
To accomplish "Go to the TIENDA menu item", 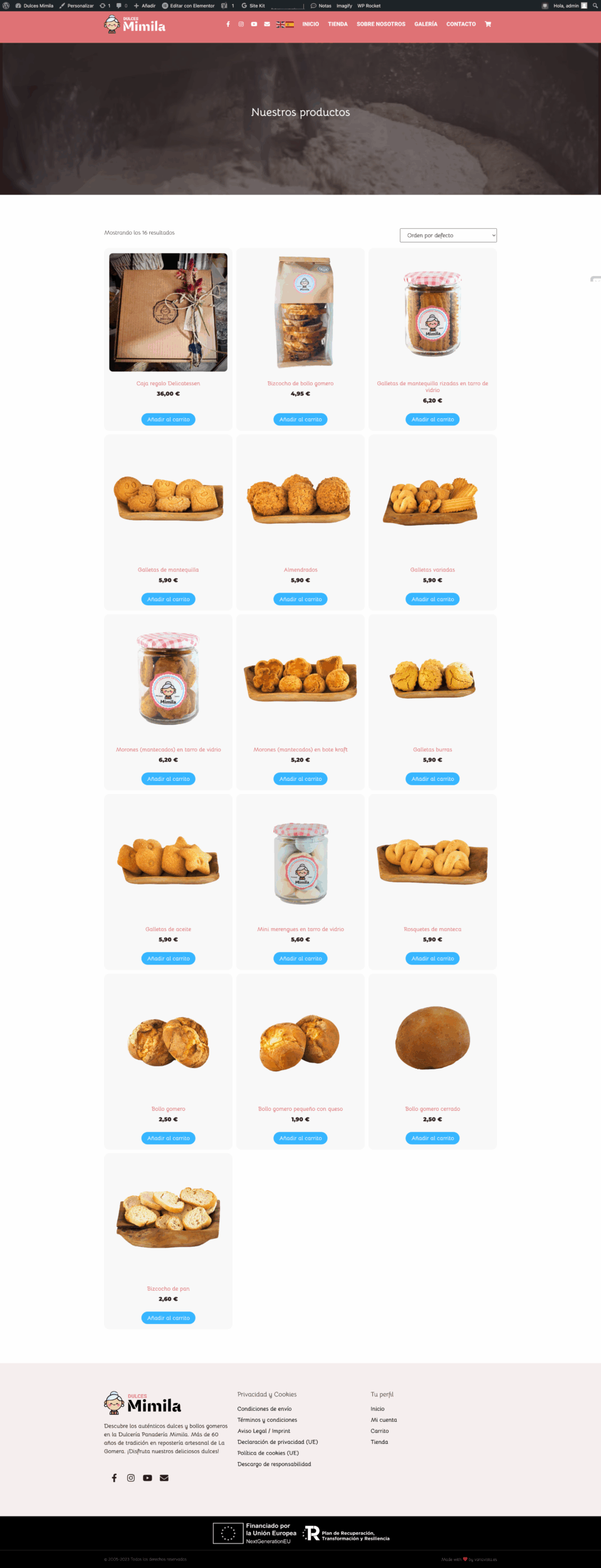I will click(337, 24).
